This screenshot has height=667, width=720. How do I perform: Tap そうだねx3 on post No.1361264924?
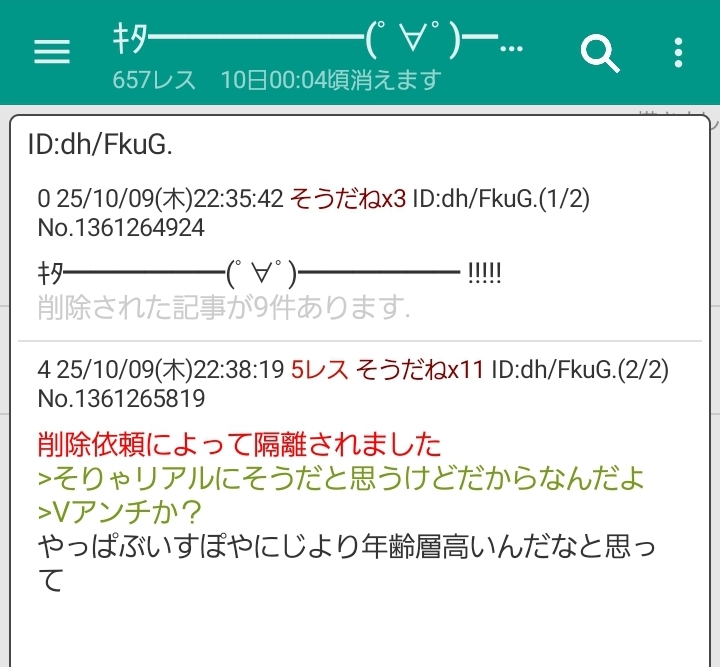pos(348,199)
